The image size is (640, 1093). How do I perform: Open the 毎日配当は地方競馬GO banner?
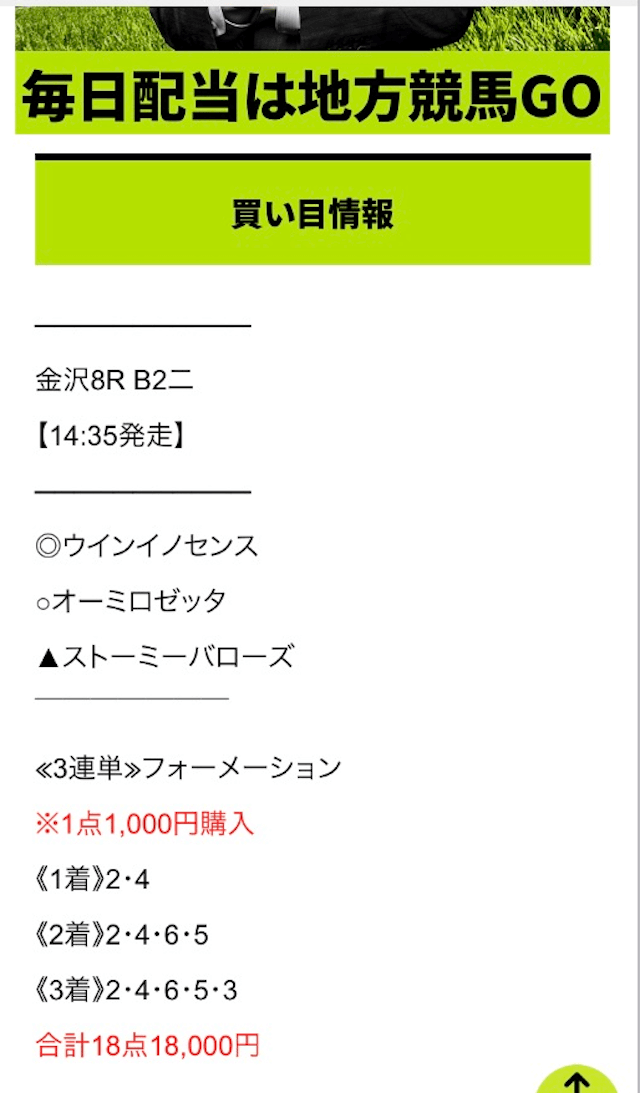(x=312, y=70)
